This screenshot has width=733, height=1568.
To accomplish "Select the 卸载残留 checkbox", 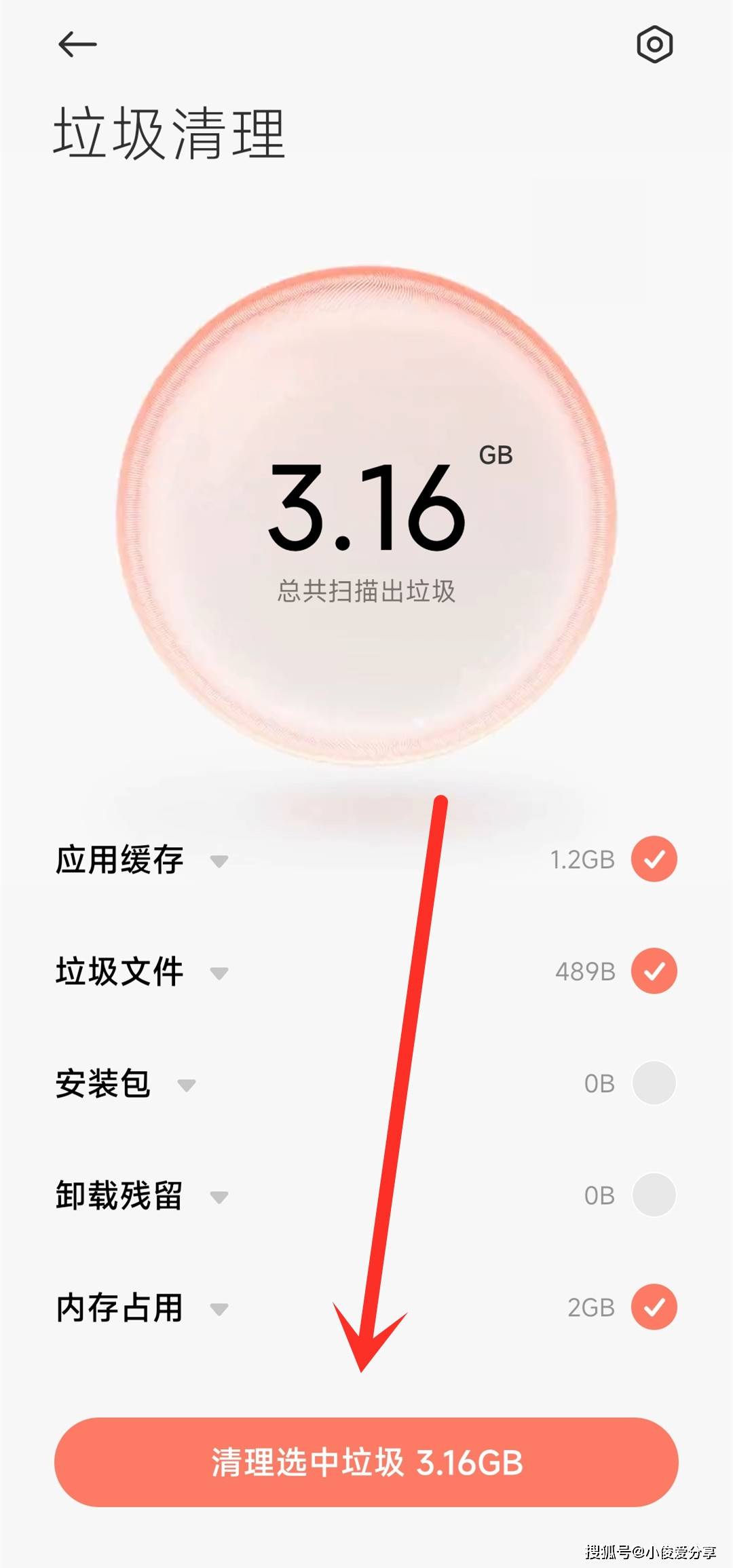I will coord(654,1195).
